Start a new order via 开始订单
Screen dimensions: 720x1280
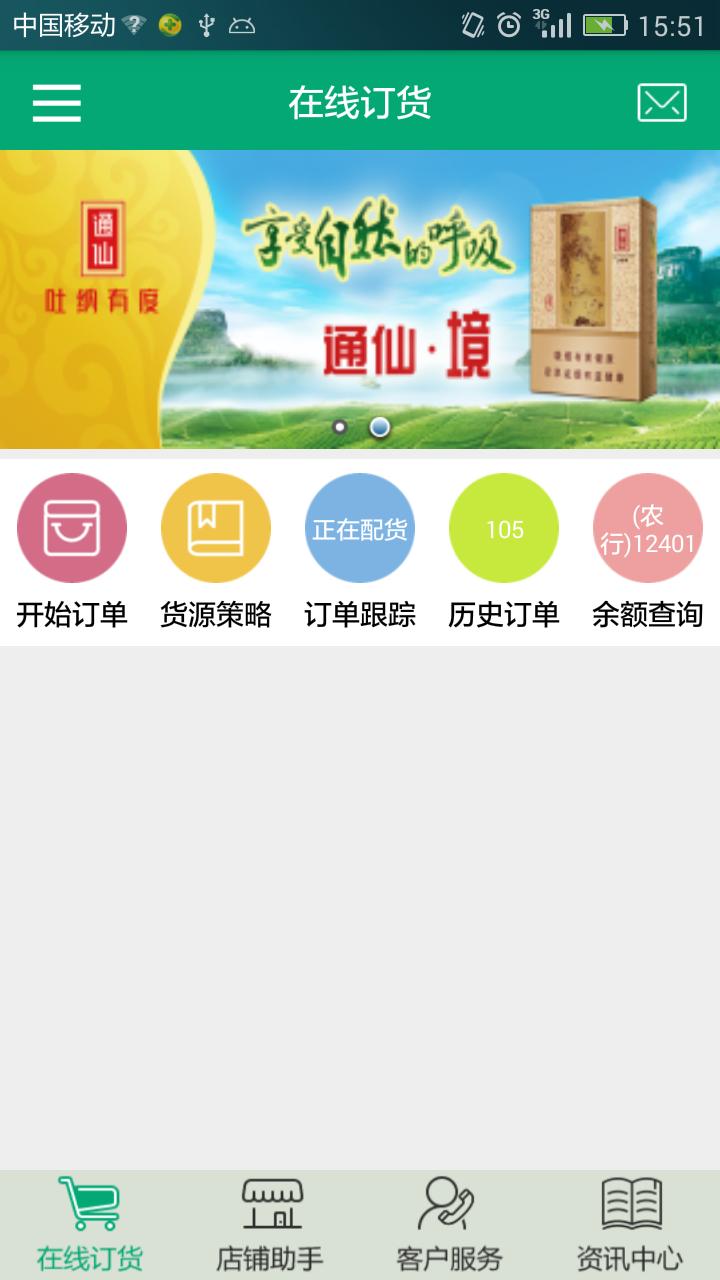coord(72,550)
